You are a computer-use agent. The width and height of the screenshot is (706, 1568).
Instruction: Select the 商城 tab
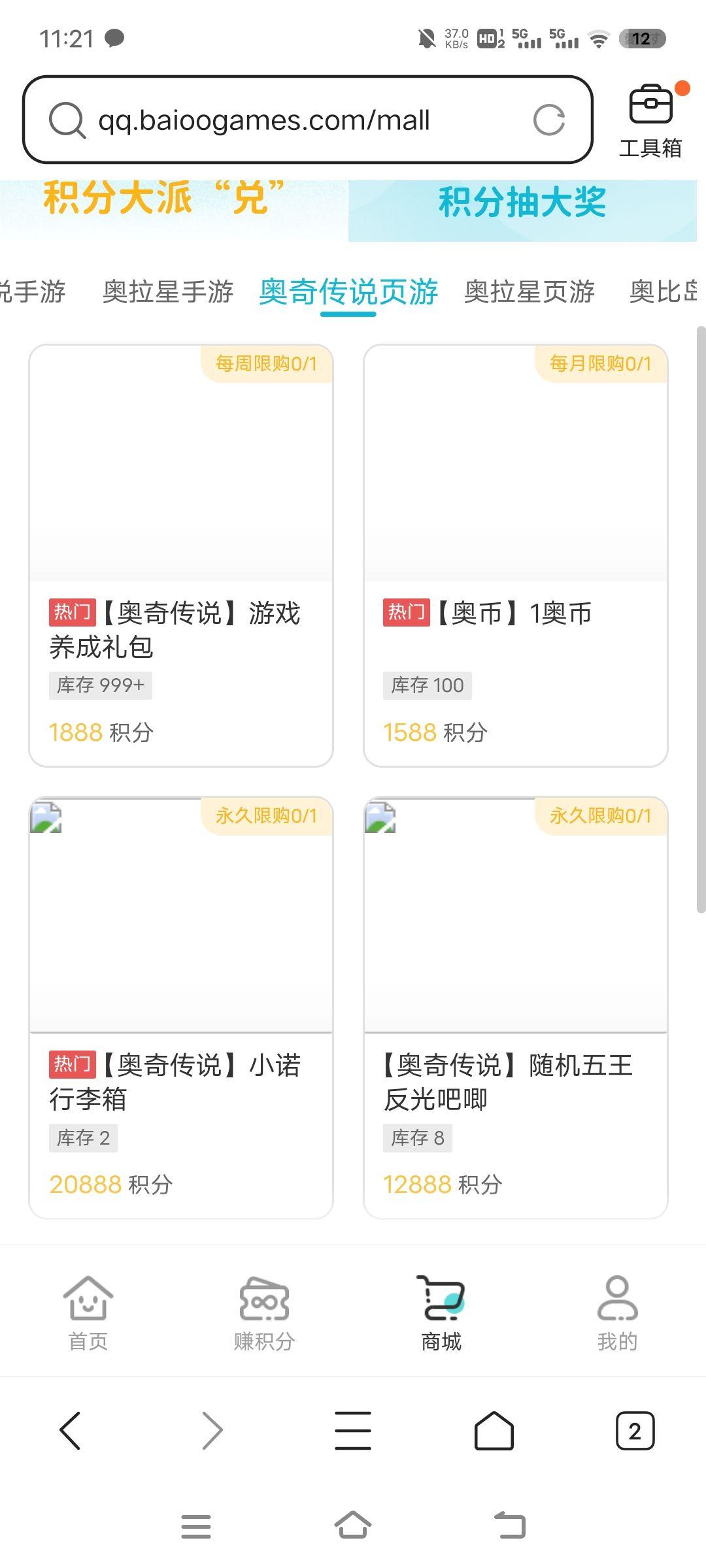click(x=441, y=1313)
